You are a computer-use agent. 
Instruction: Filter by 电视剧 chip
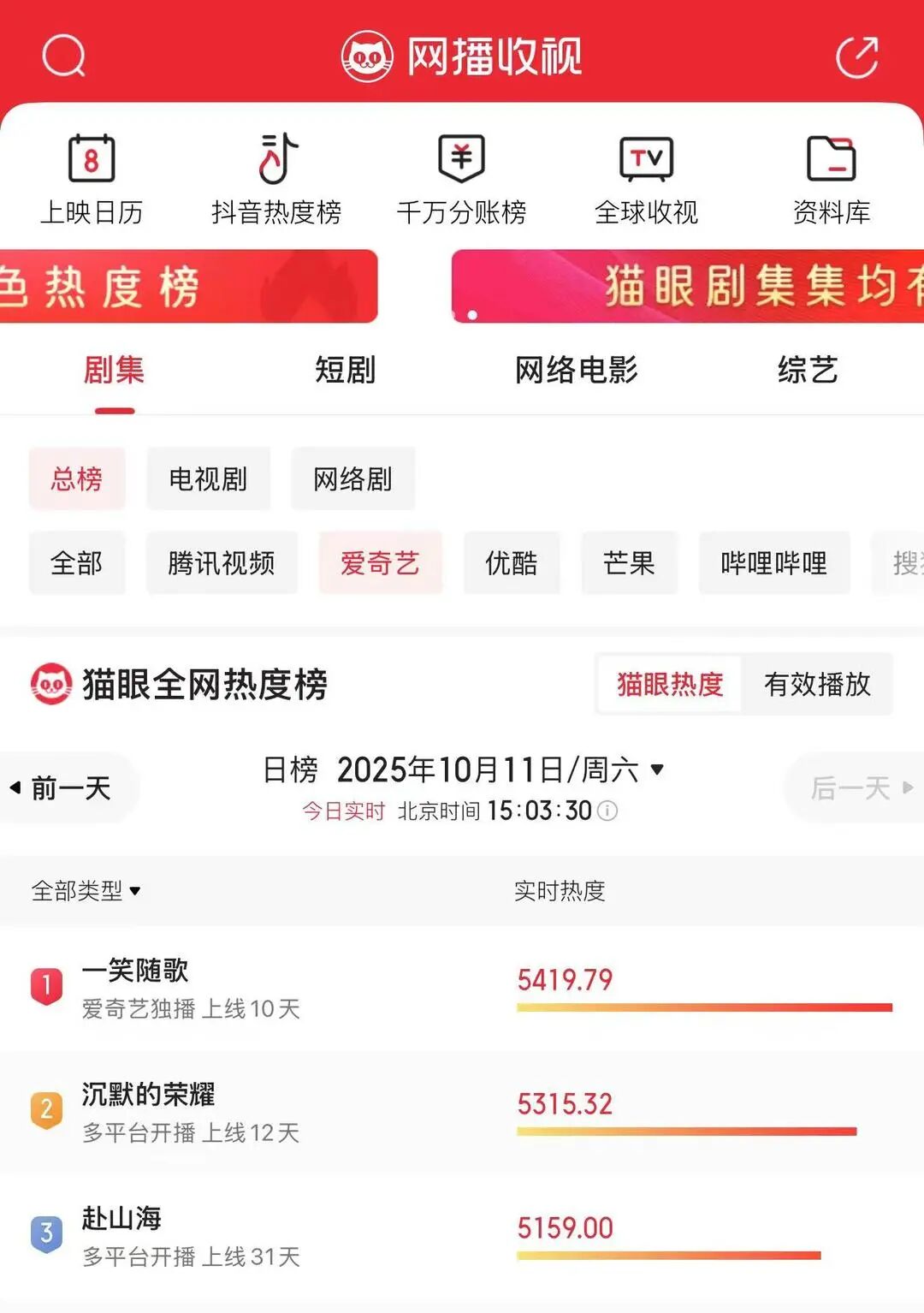[x=208, y=478]
